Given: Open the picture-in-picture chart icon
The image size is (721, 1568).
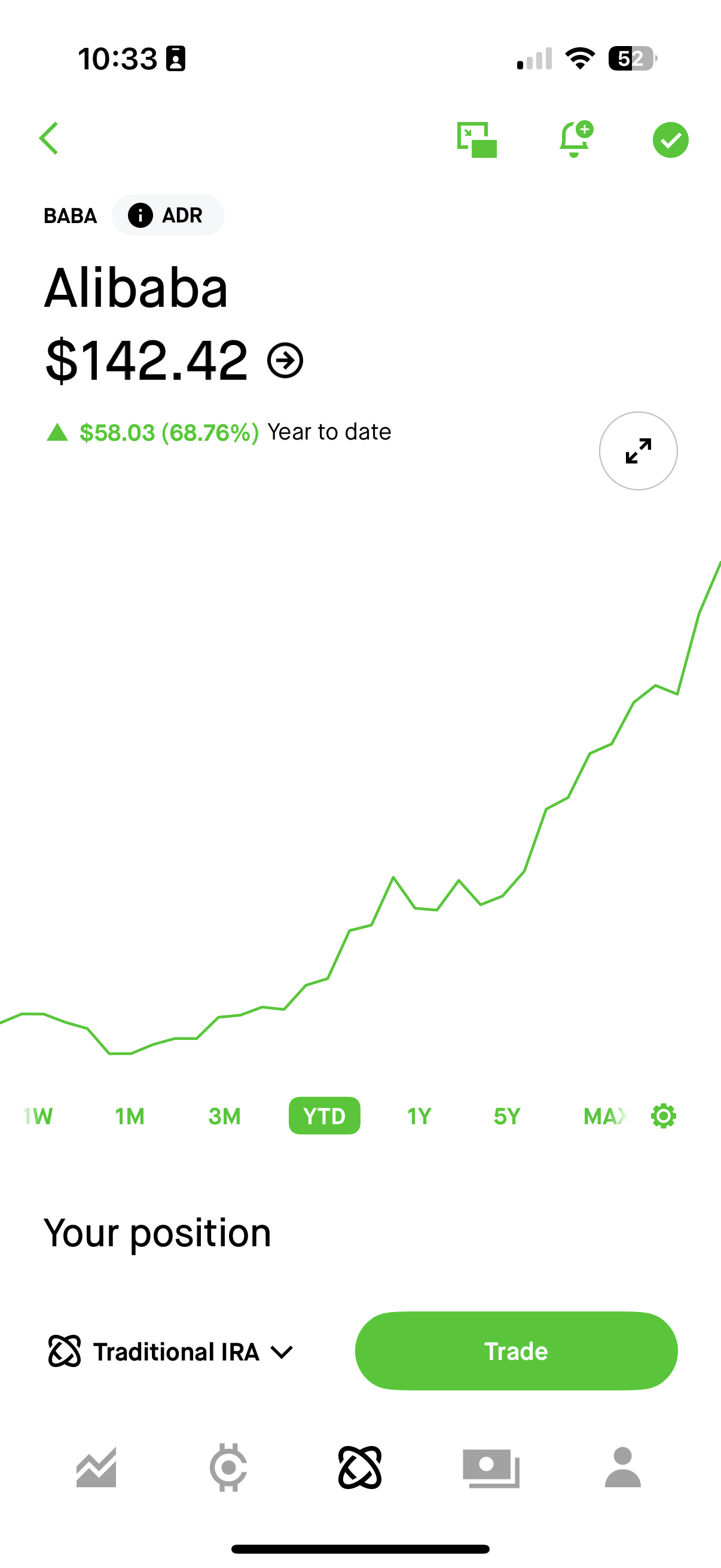Looking at the screenshot, I should [477, 140].
